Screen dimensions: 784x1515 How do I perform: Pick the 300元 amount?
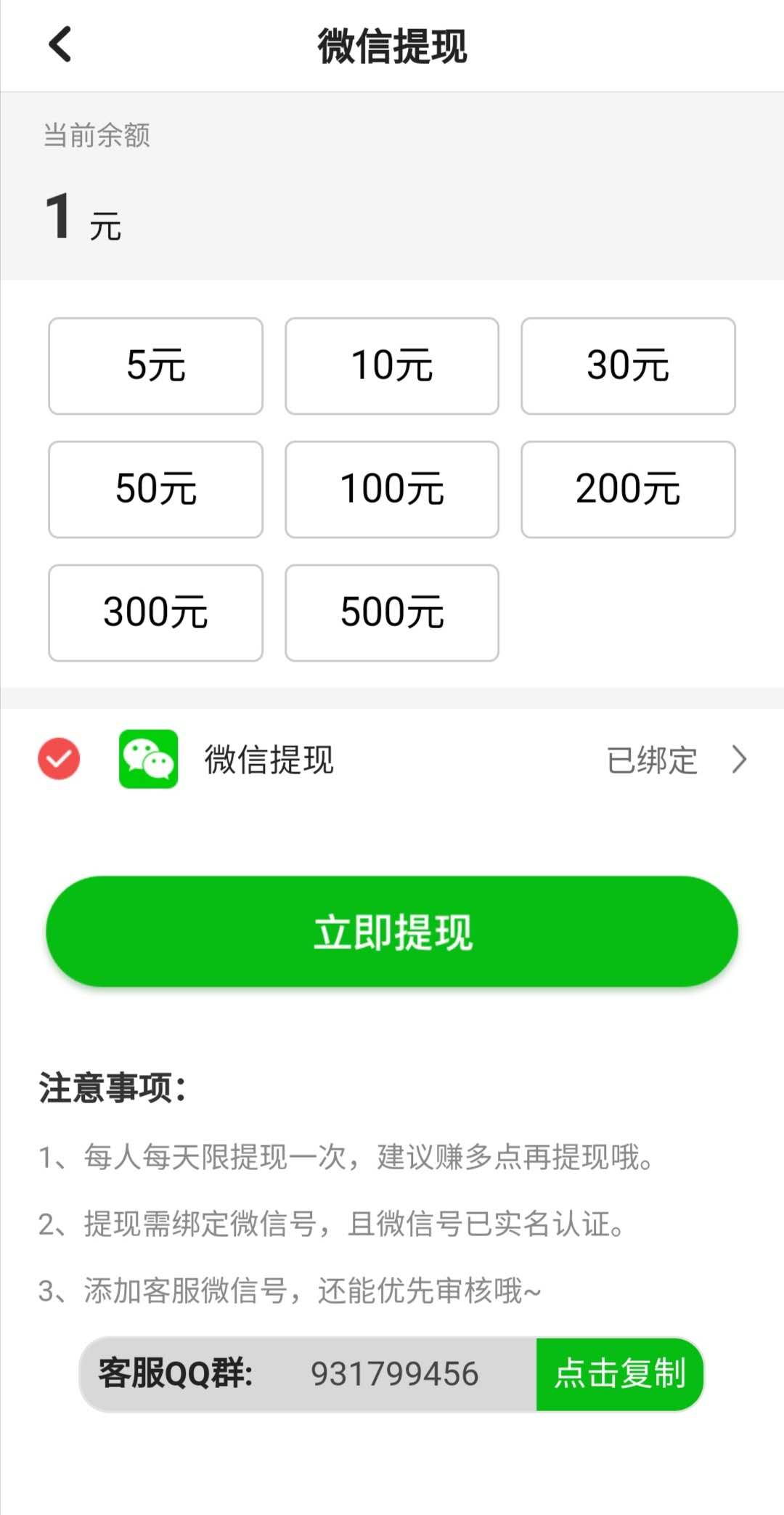[x=155, y=613]
